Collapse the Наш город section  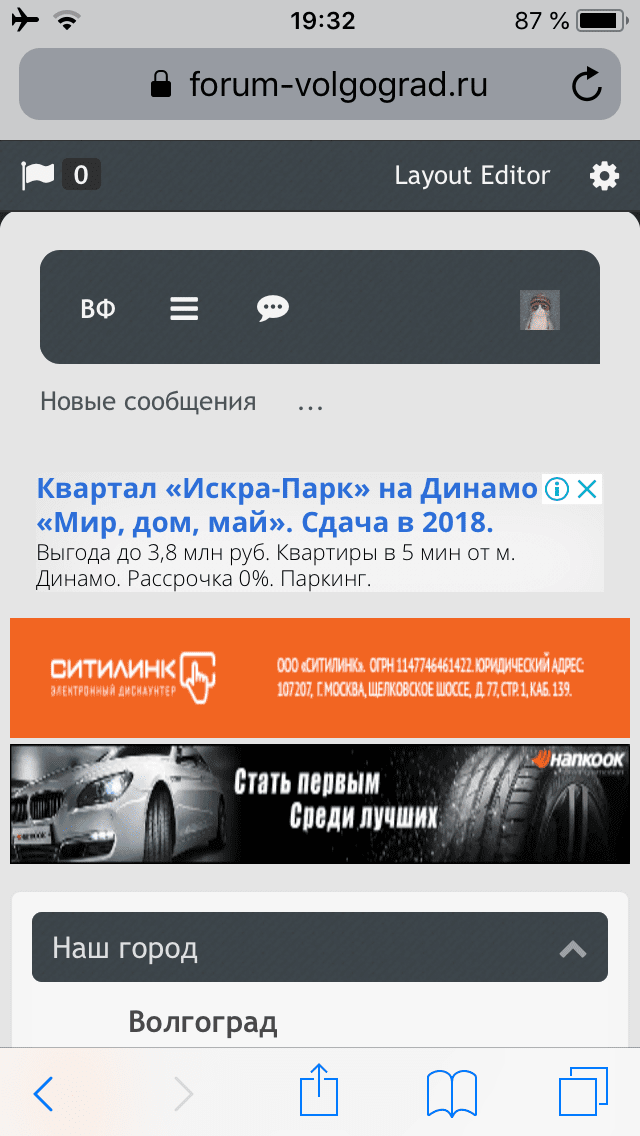(x=572, y=948)
